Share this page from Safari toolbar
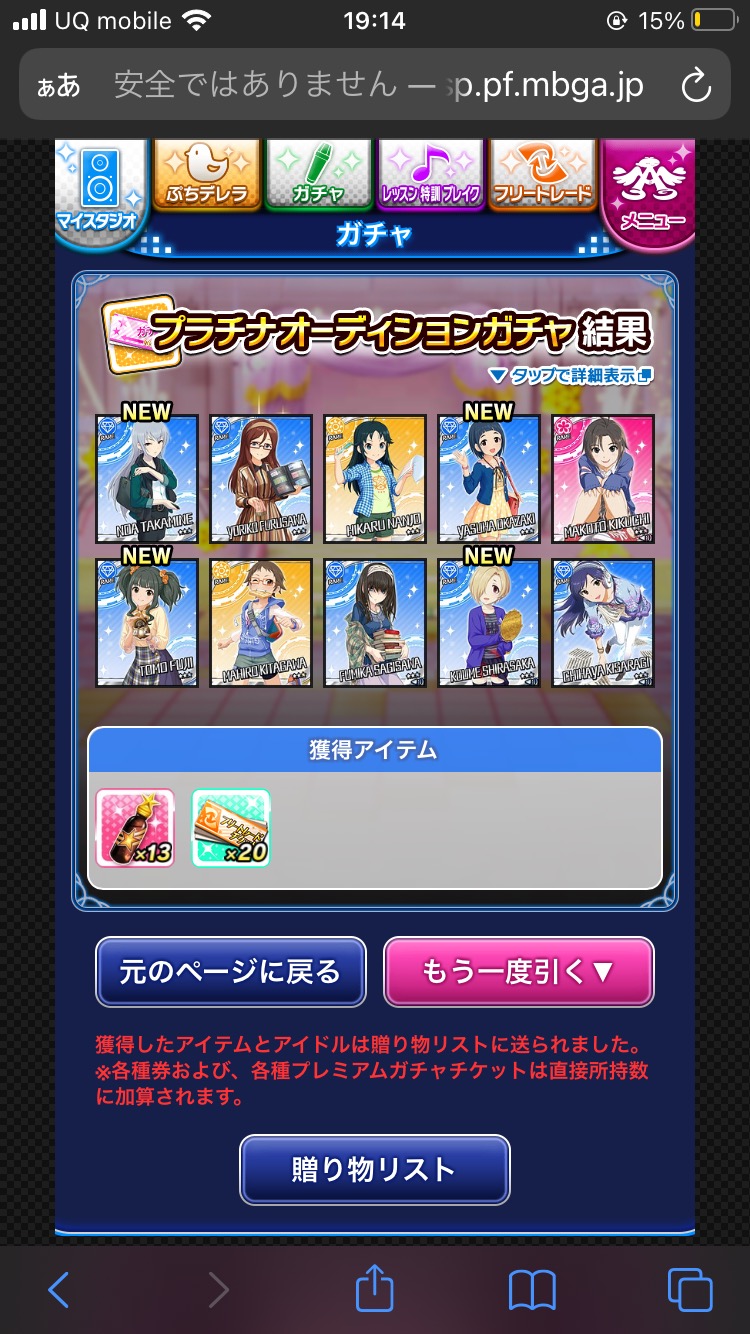This screenshot has width=750, height=1334. 375,1288
